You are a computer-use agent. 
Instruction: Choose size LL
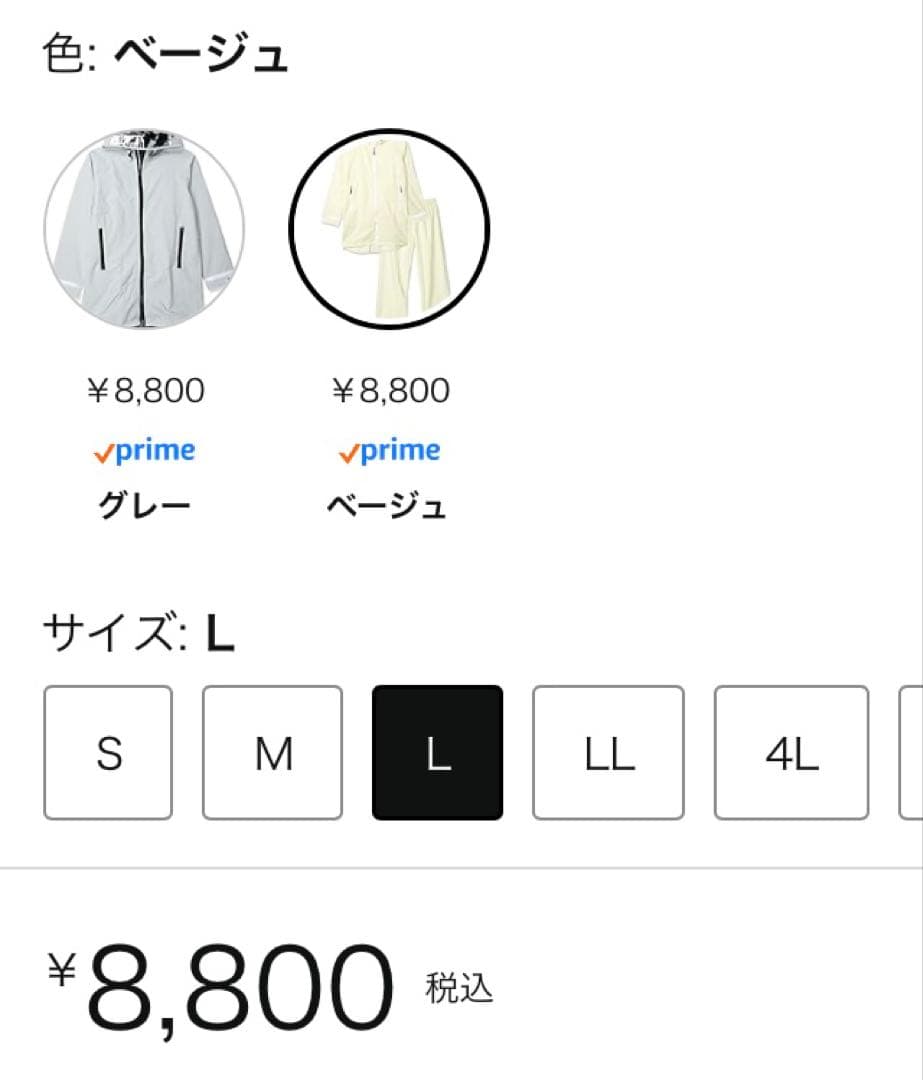coord(608,752)
